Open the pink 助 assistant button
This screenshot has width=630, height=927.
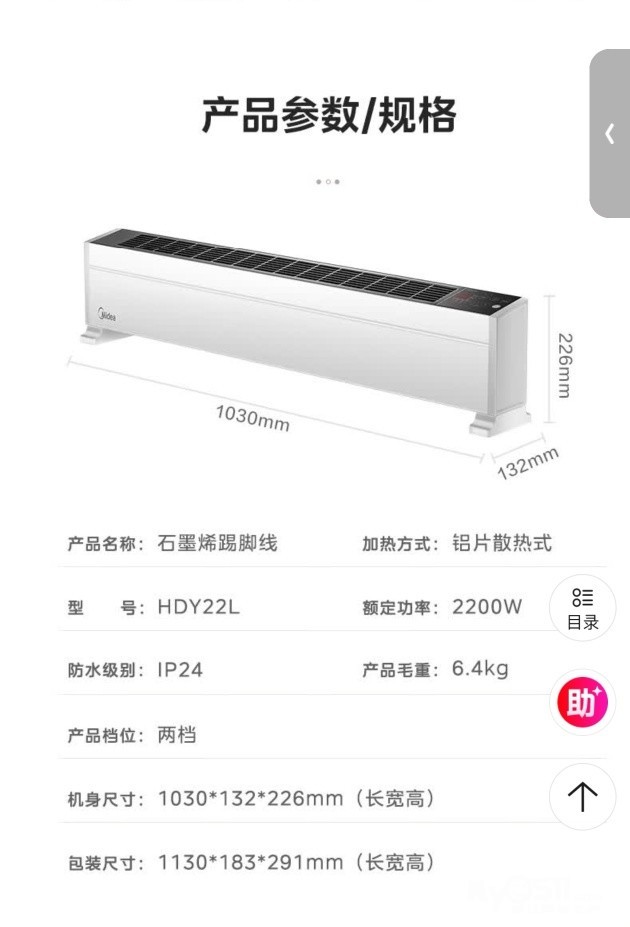coord(582,703)
